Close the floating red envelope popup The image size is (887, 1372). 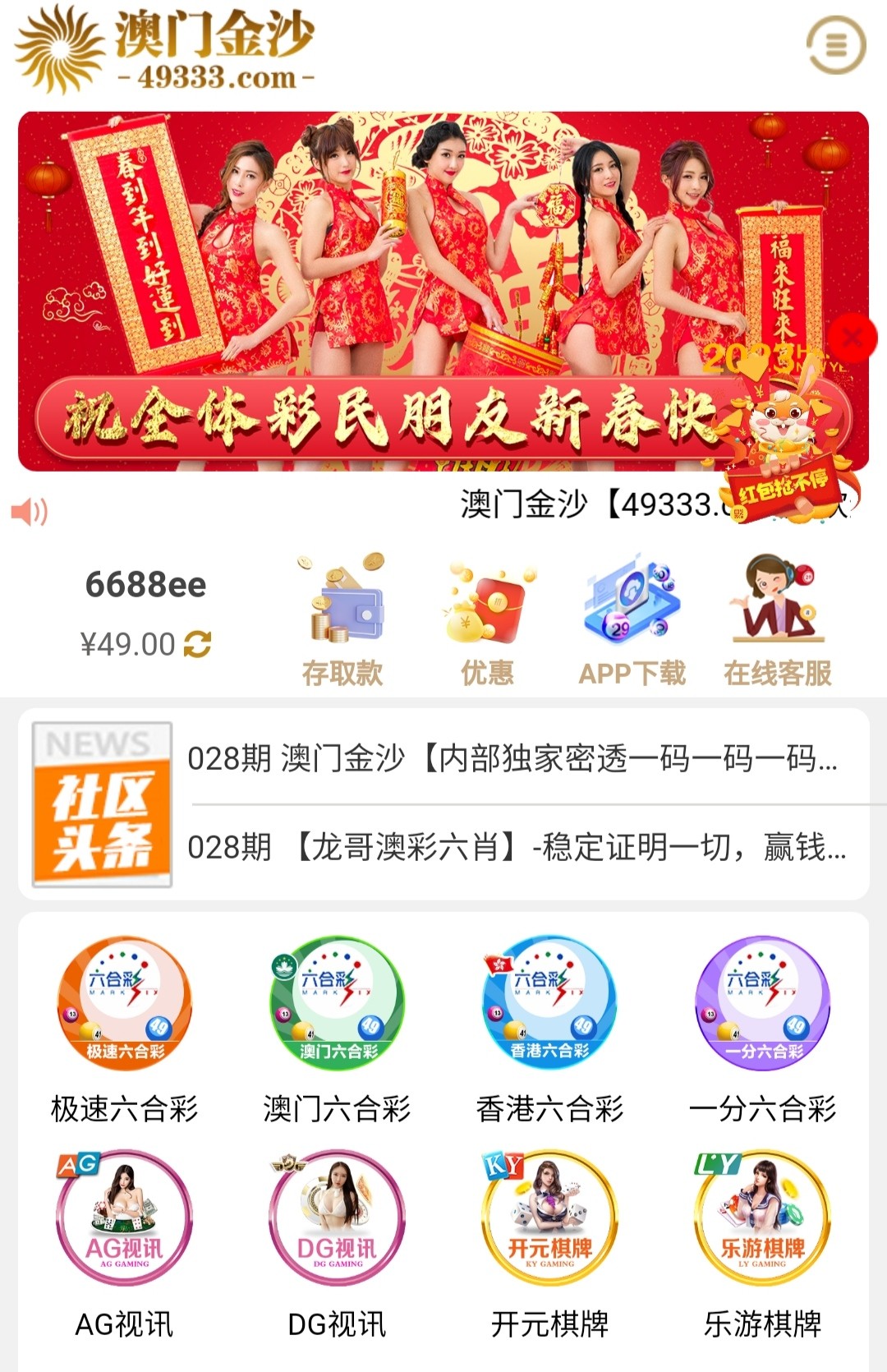click(x=853, y=337)
